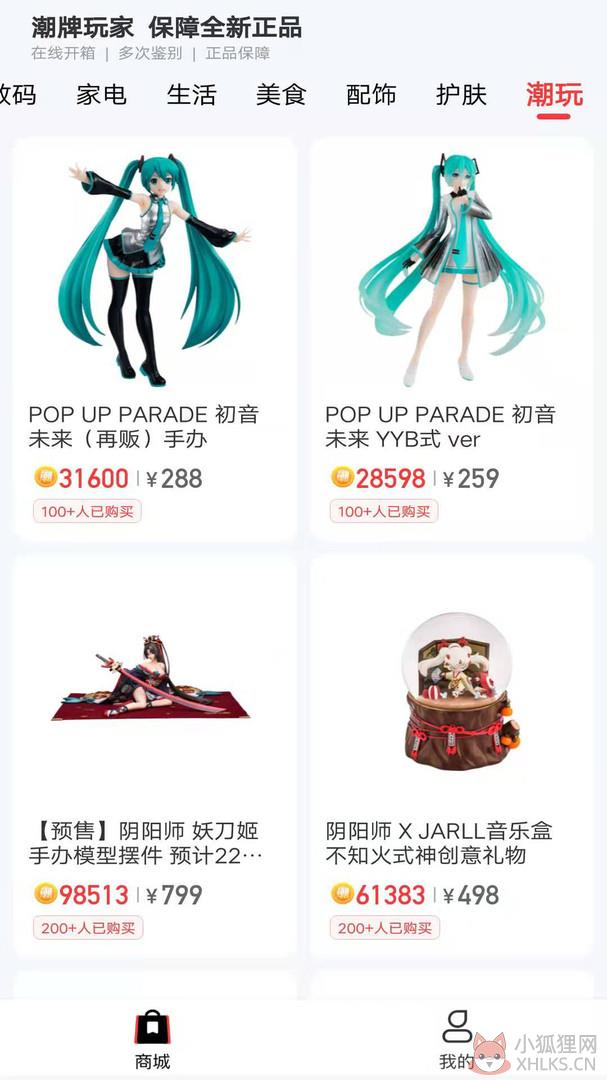Open the 美食 category tab

pyautogui.click(x=281, y=94)
